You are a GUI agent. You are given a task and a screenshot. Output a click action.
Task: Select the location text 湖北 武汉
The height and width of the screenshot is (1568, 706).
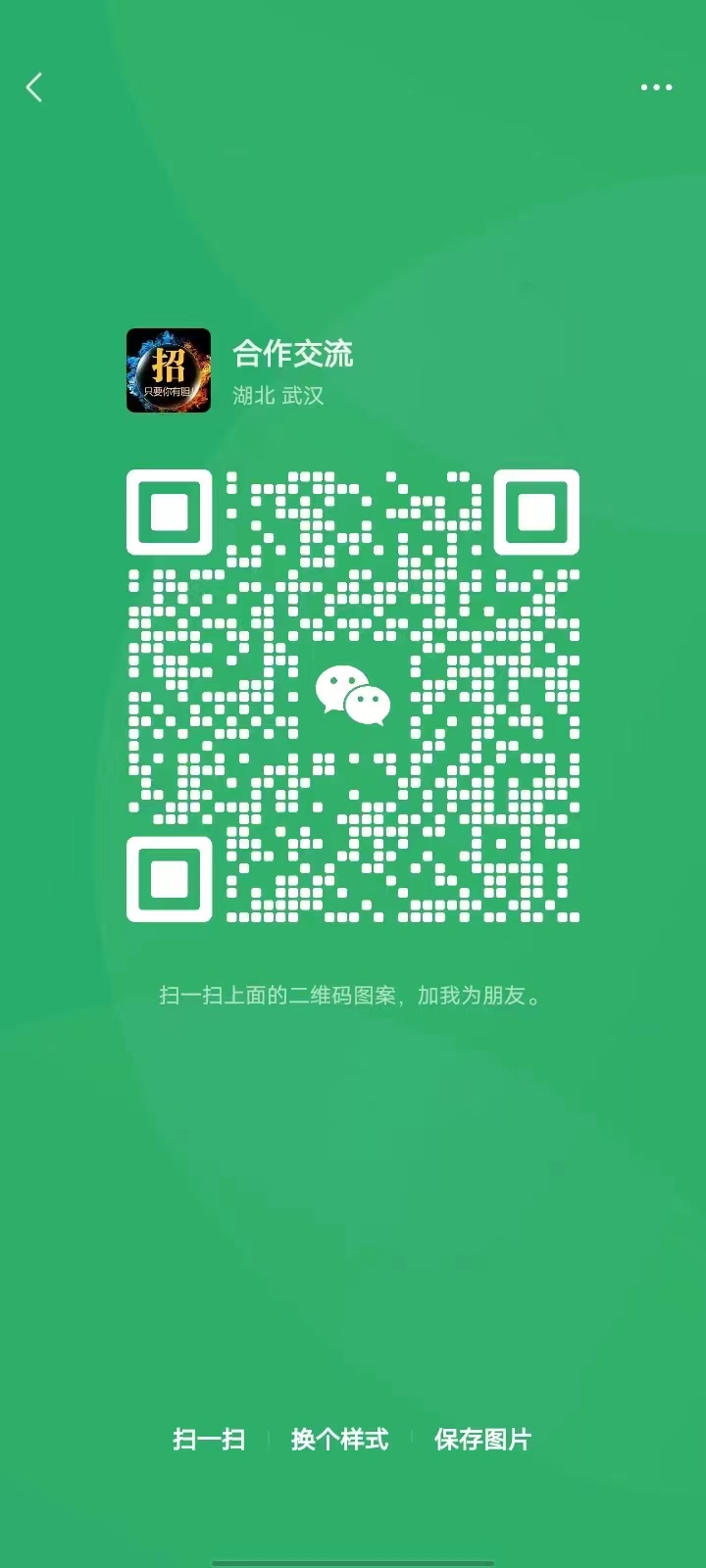coord(279,395)
